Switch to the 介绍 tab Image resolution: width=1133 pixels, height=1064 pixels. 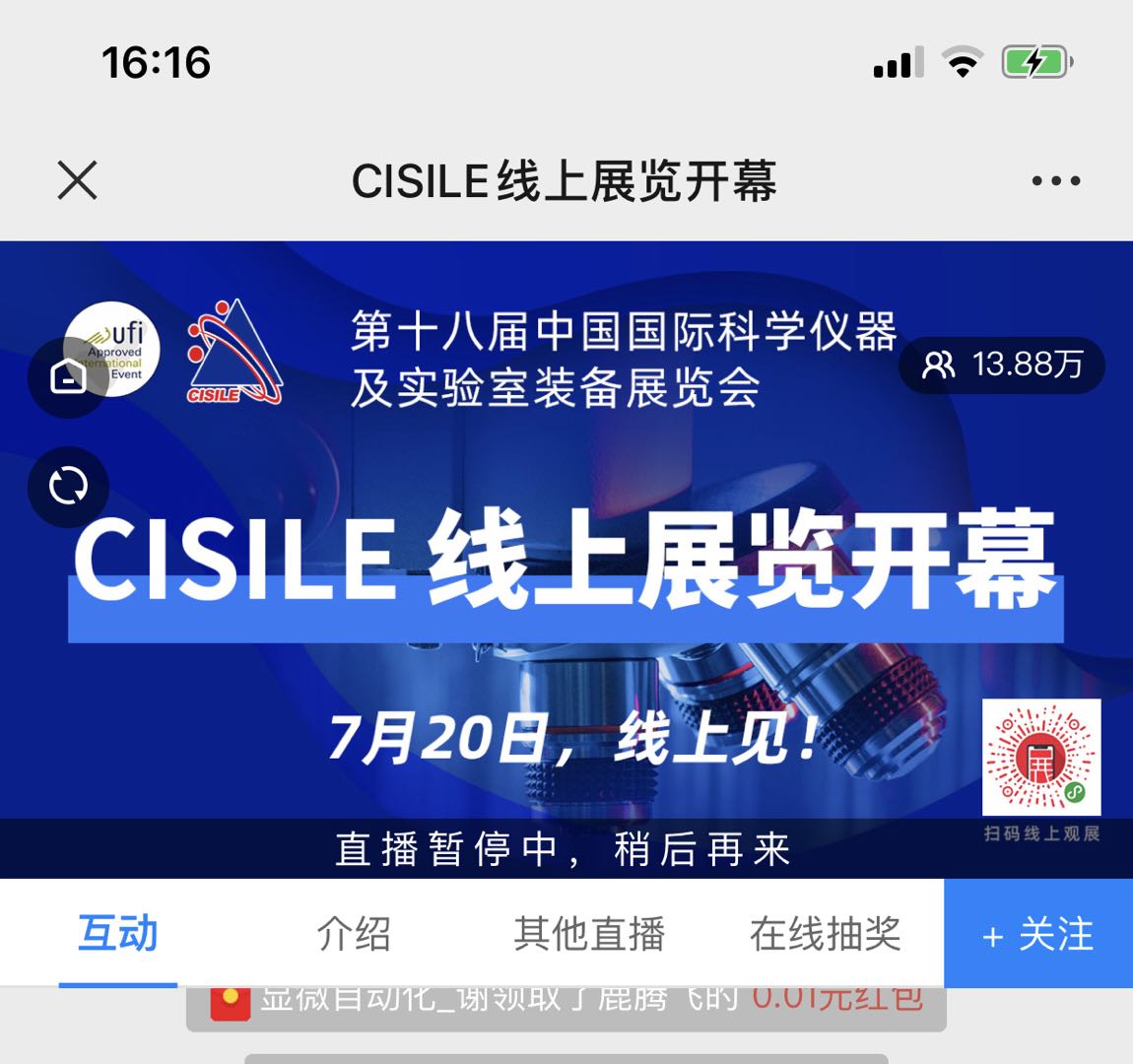[354, 933]
